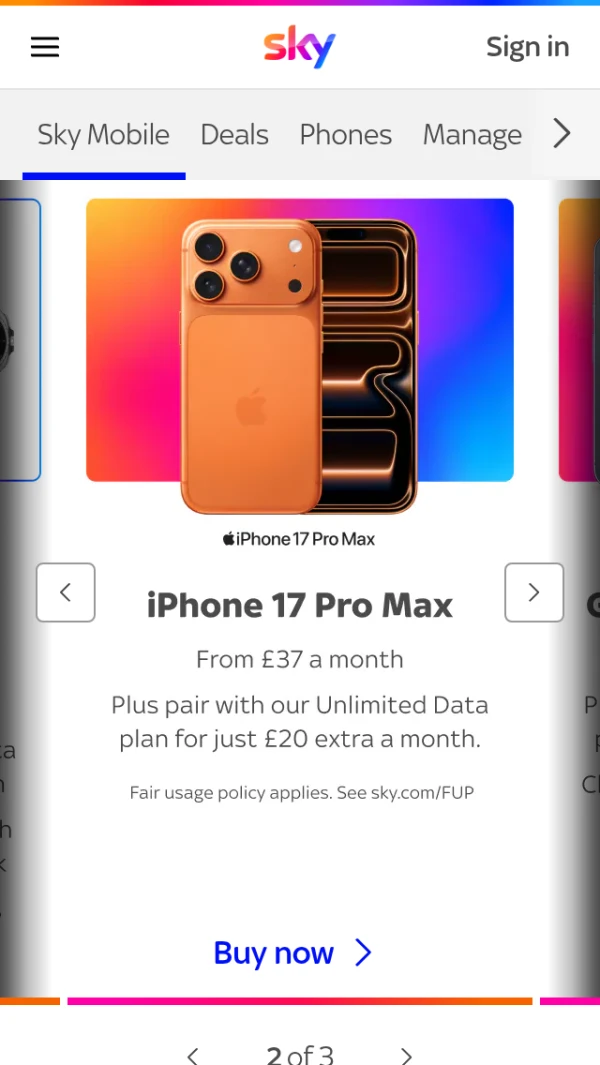Select the Sky Mobile tab
Viewport: 600px width, 1065px height.
click(x=103, y=135)
